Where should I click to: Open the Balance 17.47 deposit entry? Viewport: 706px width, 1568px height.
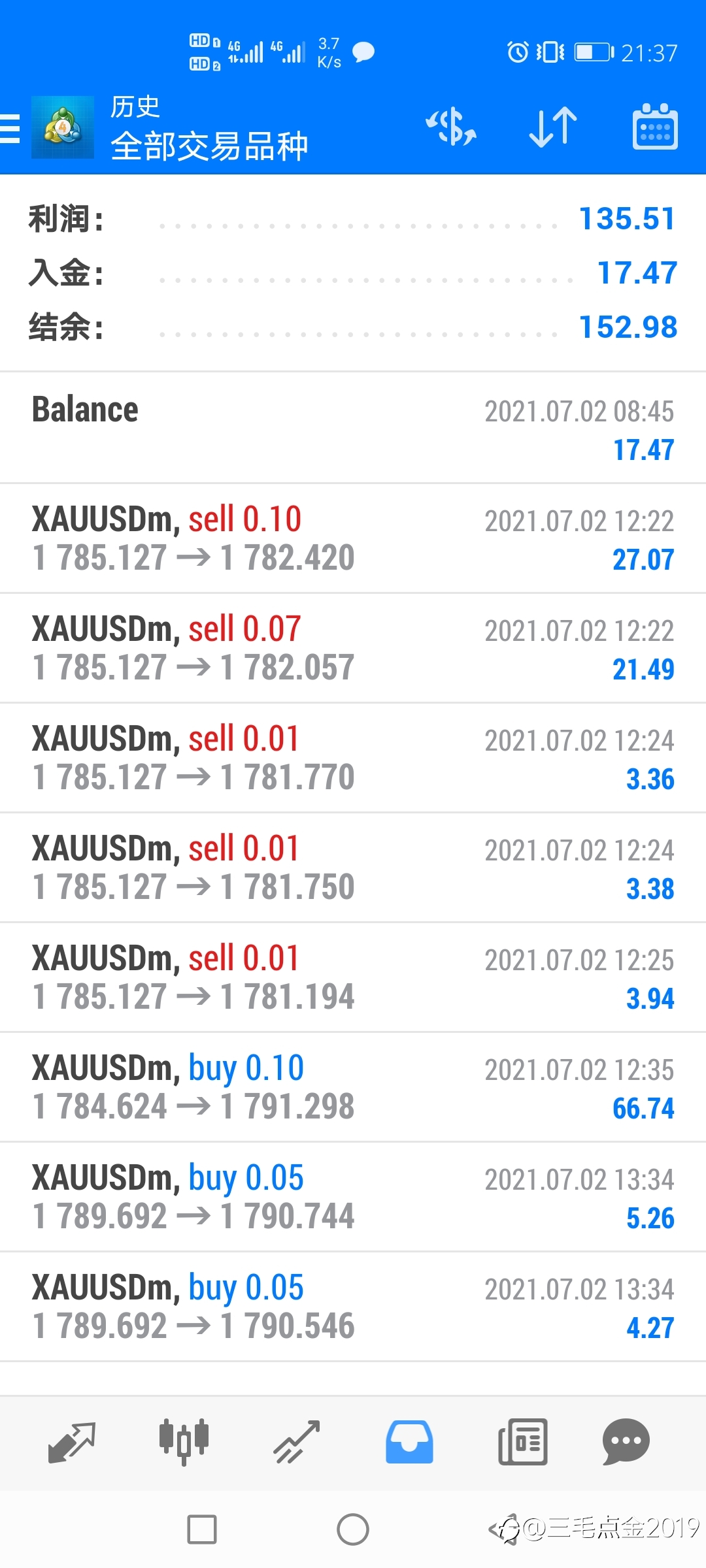point(353,429)
